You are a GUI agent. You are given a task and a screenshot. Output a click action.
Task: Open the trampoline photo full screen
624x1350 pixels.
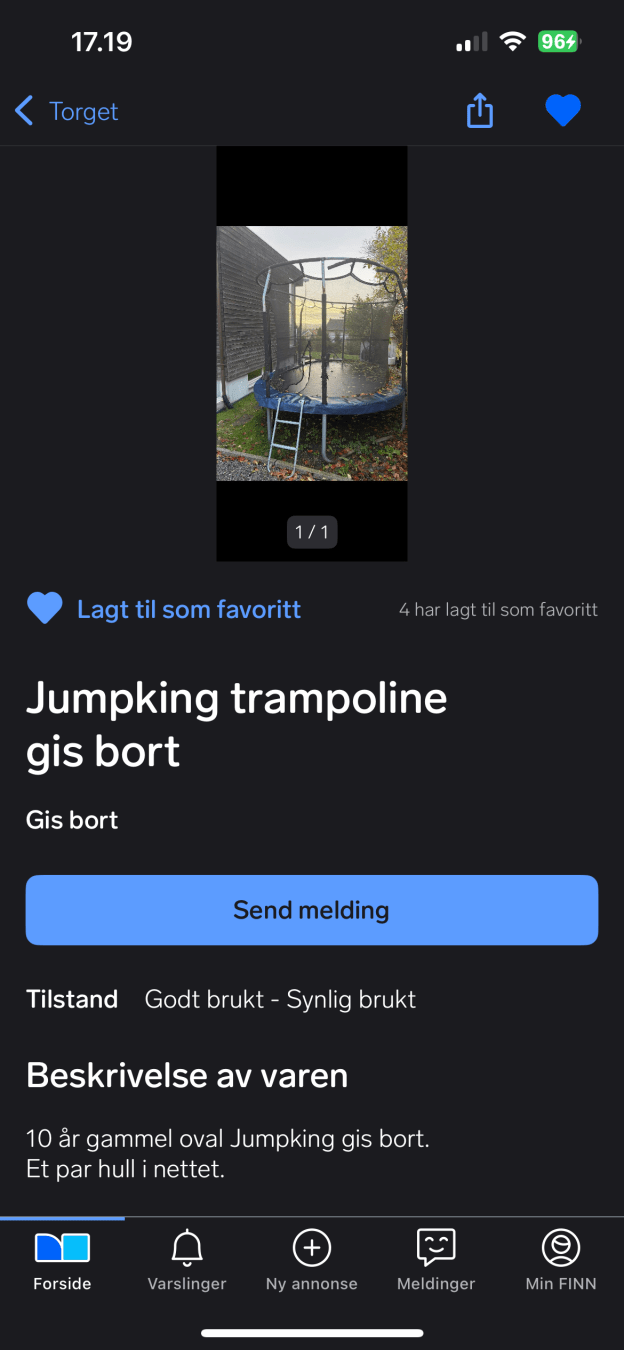tap(312, 353)
